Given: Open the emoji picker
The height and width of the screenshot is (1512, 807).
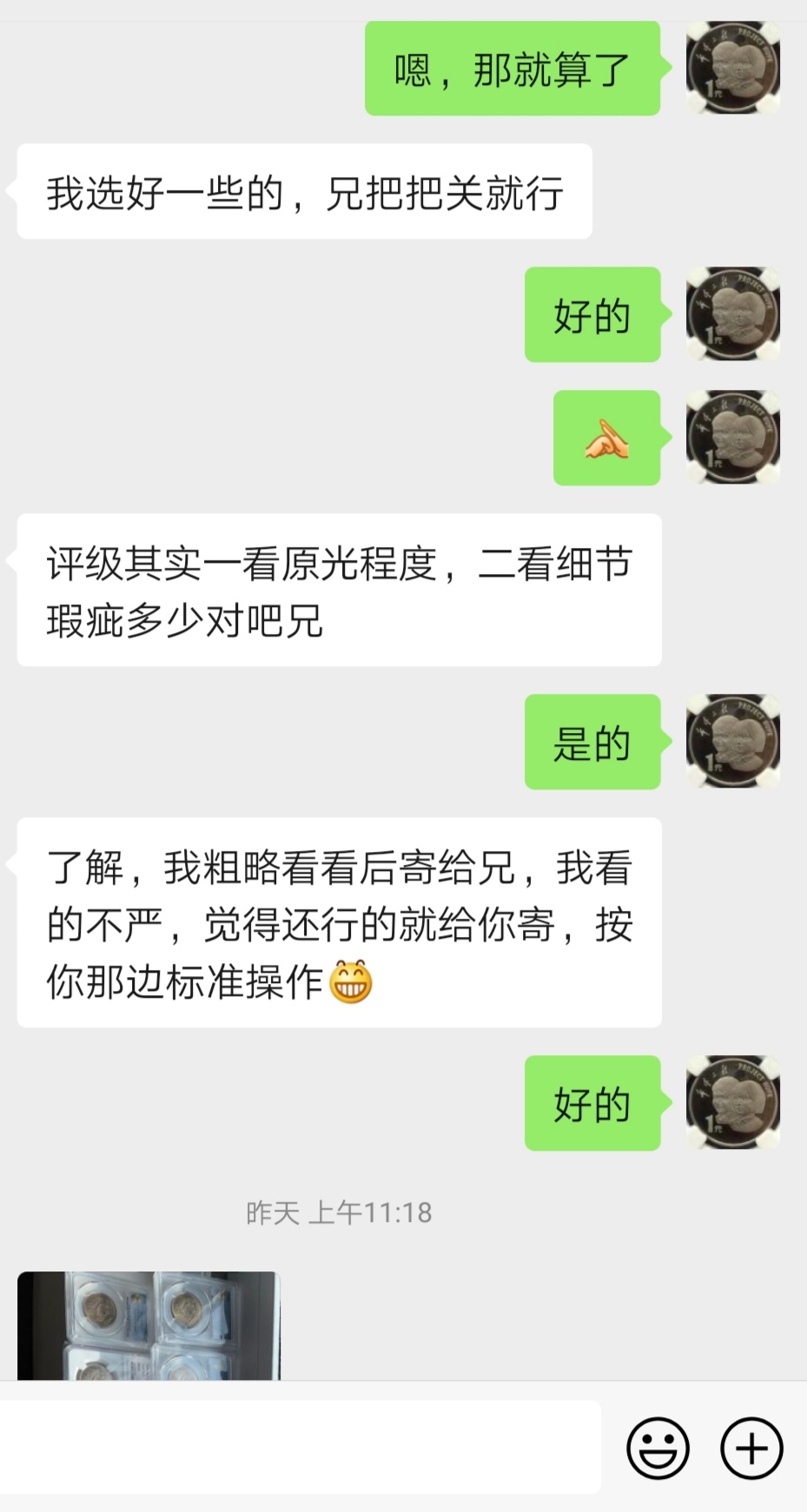Looking at the screenshot, I should click(x=658, y=1448).
